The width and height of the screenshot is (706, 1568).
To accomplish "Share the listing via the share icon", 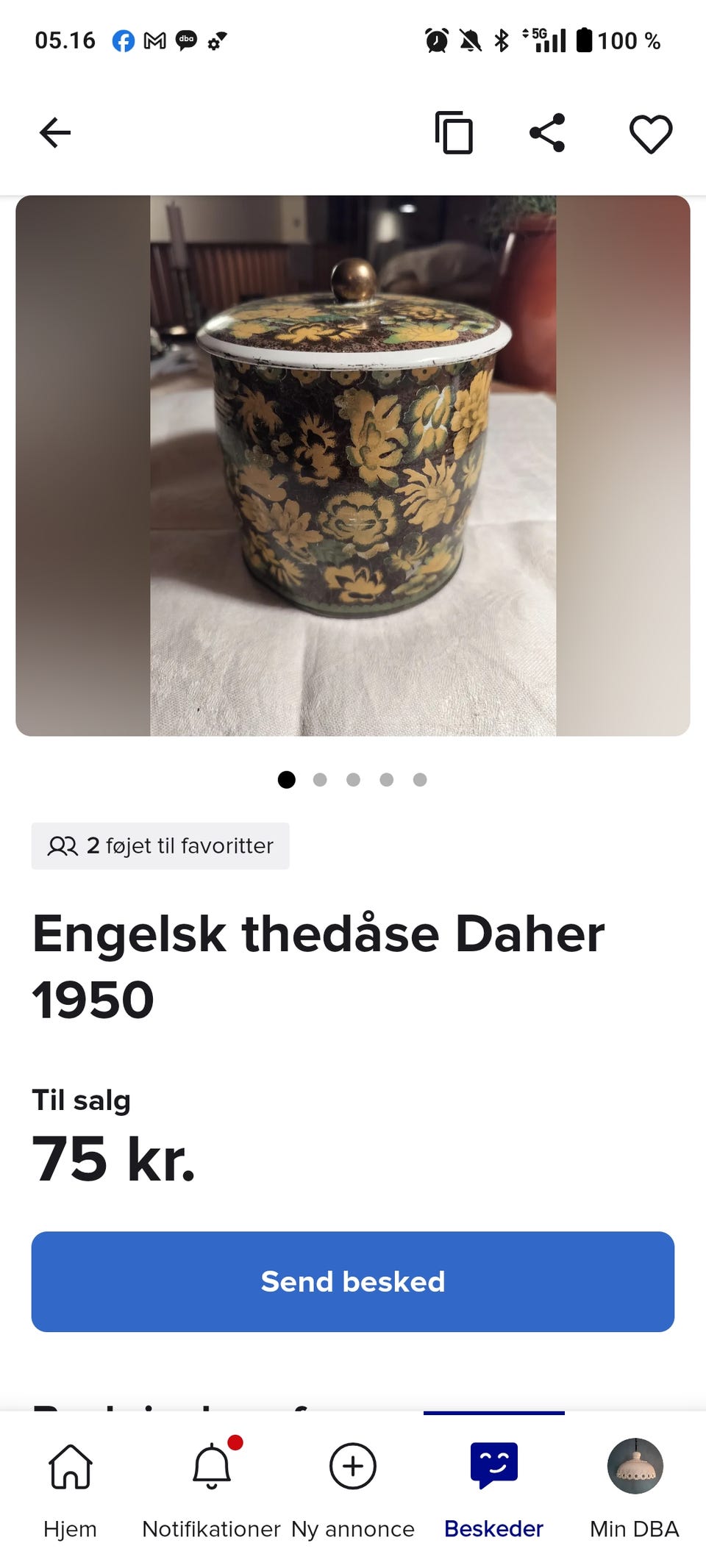I will (546, 132).
